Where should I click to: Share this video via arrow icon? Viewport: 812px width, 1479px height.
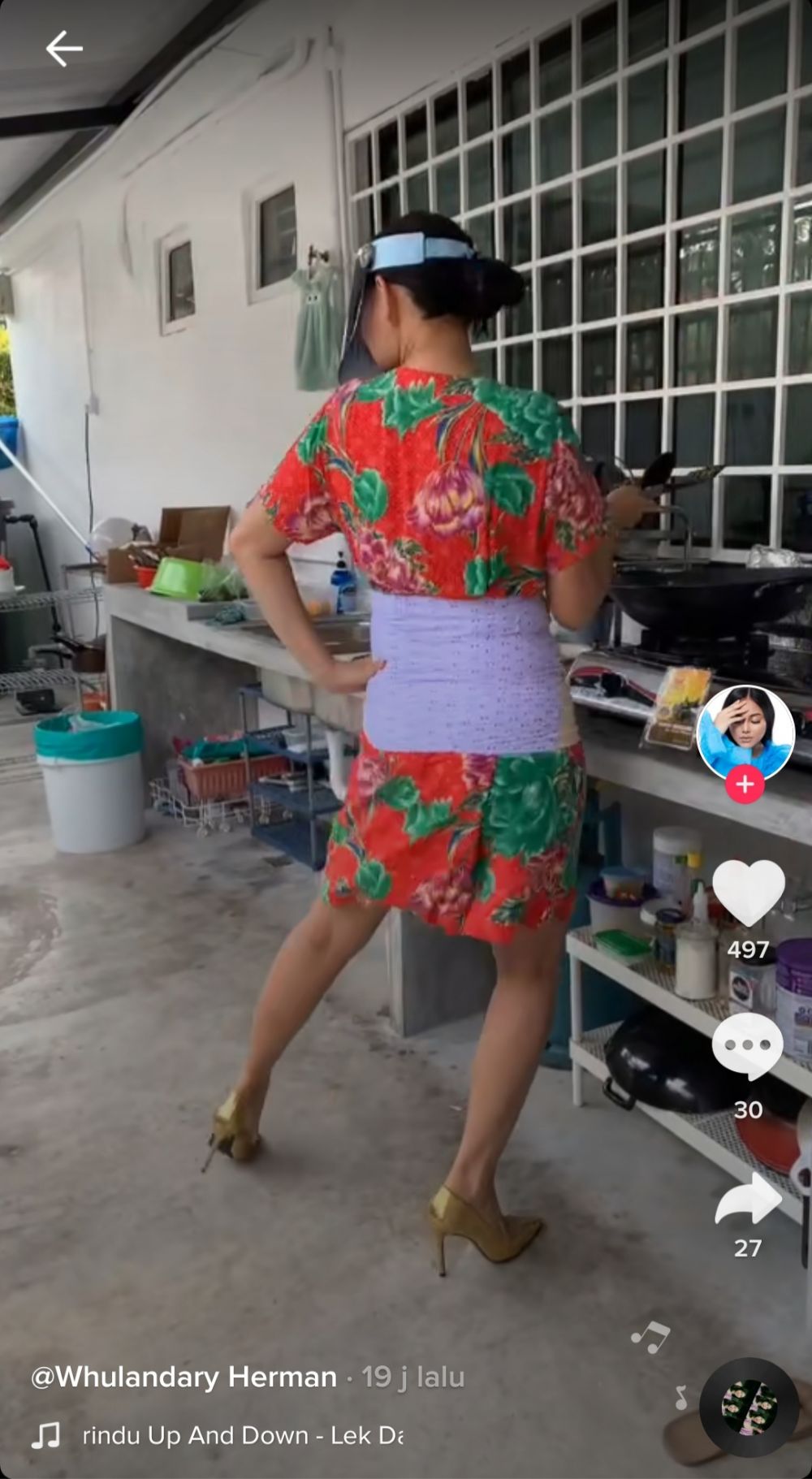click(747, 1199)
